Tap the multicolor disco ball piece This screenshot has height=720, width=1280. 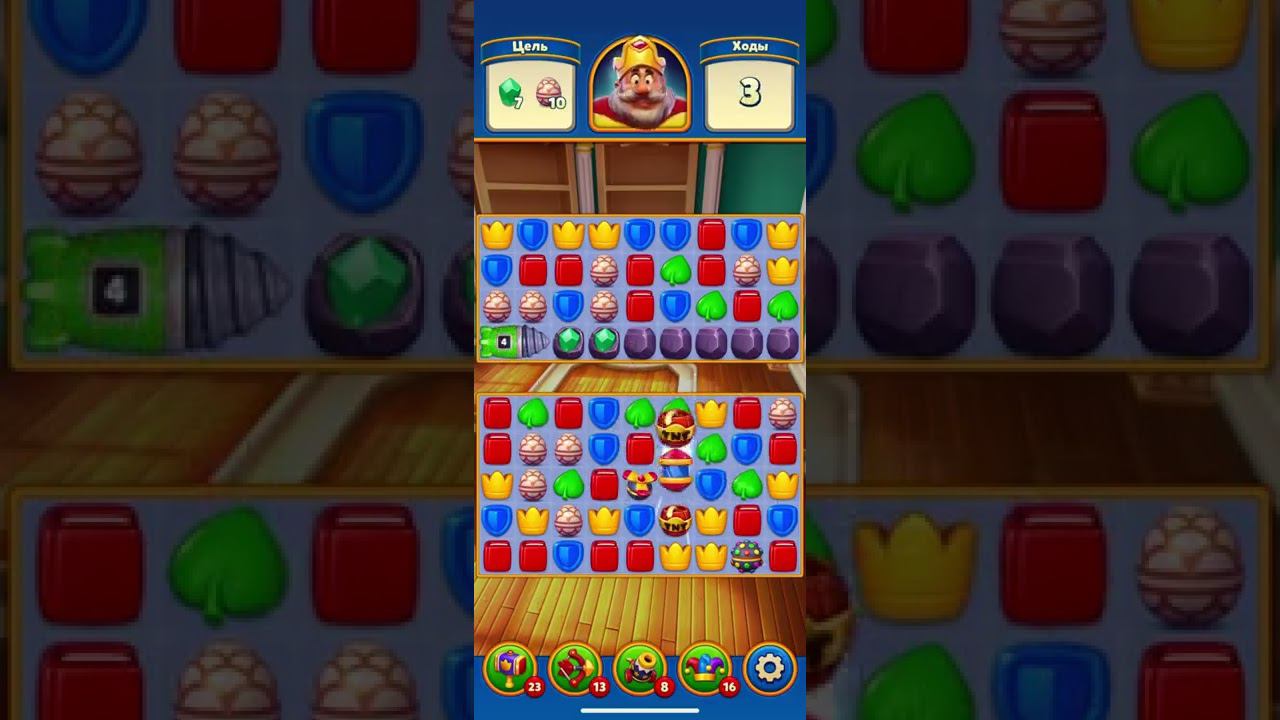tap(747, 555)
